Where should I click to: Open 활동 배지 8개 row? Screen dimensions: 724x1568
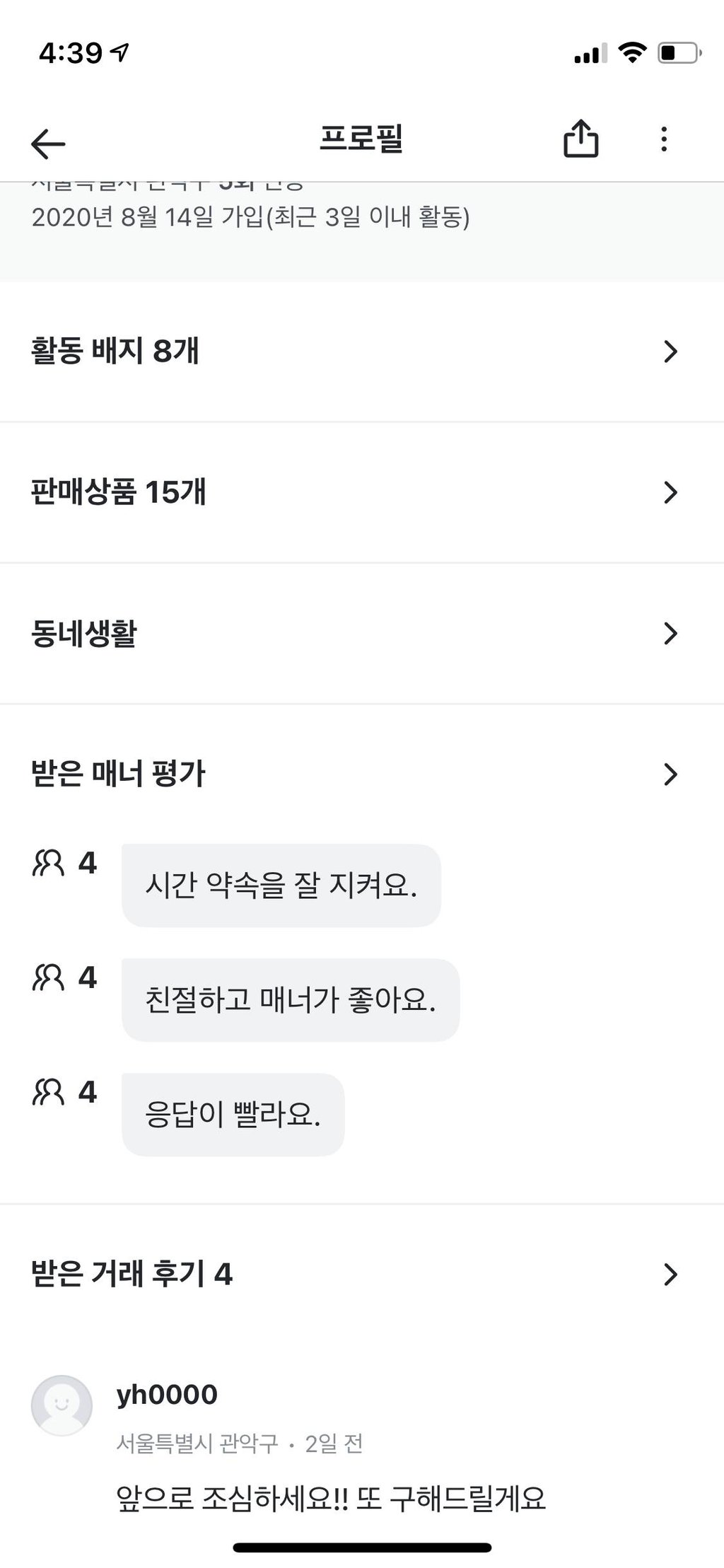tap(354, 351)
